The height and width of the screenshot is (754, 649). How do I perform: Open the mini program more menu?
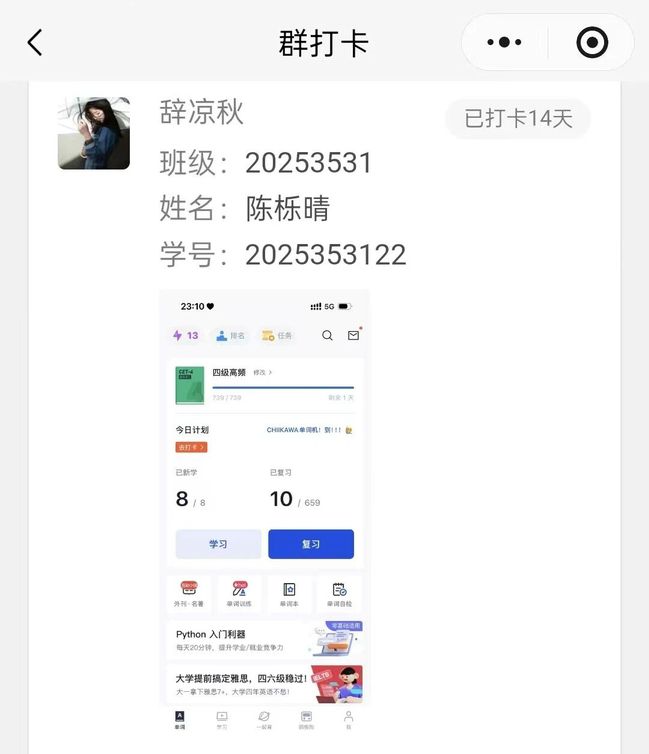tap(504, 42)
